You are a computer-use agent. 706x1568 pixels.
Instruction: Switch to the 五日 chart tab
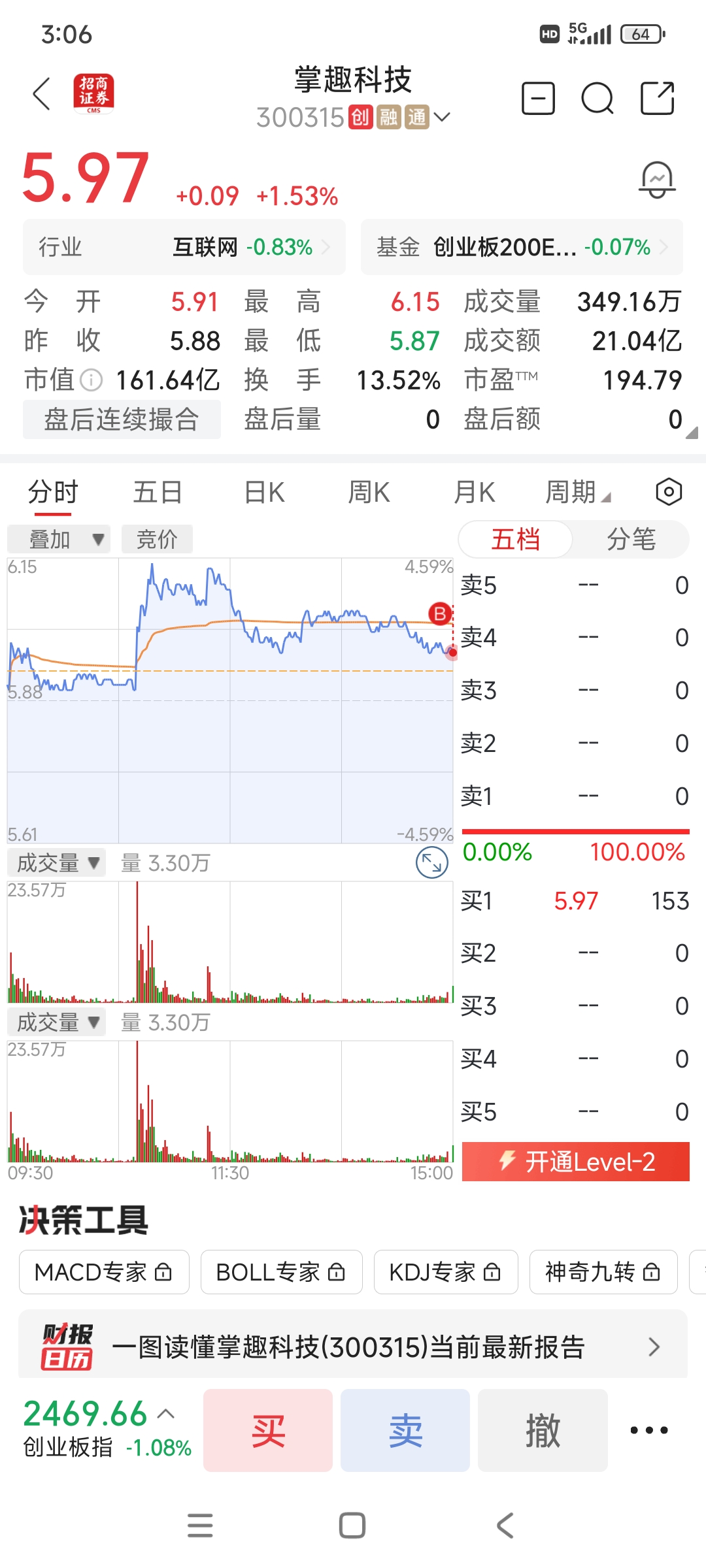coord(158,492)
